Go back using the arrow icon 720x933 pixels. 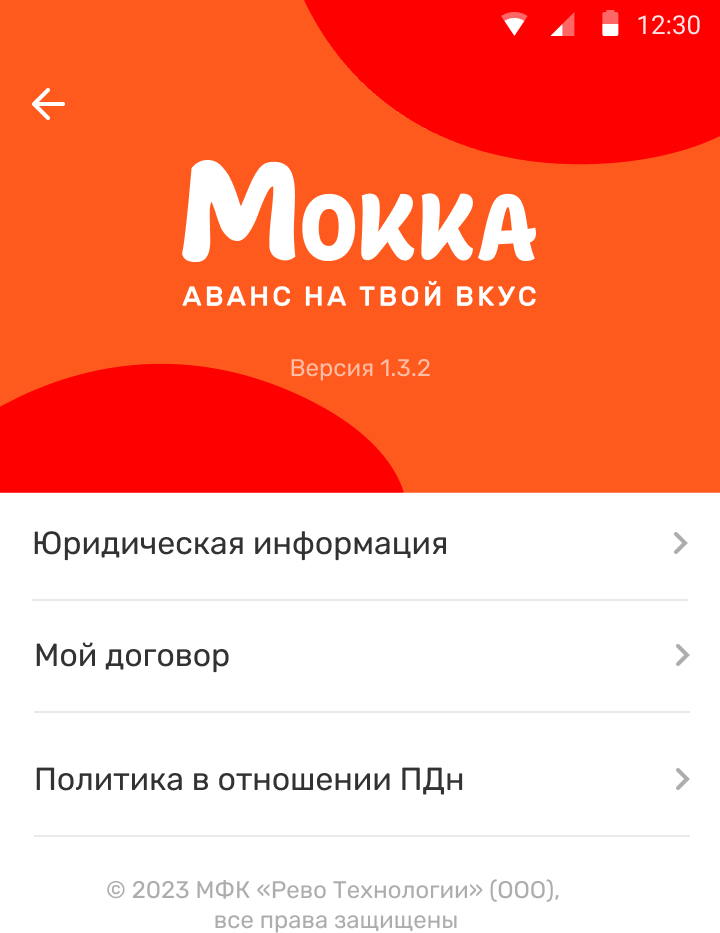pos(48,103)
